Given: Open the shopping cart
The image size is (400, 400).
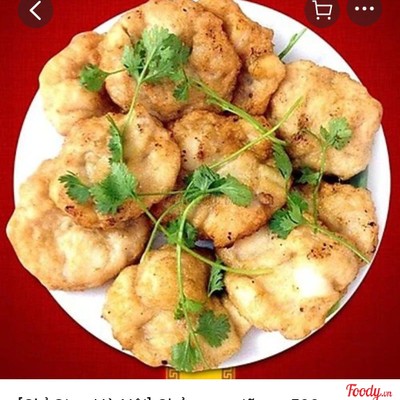Looking at the screenshot, I should pos(322,10).
